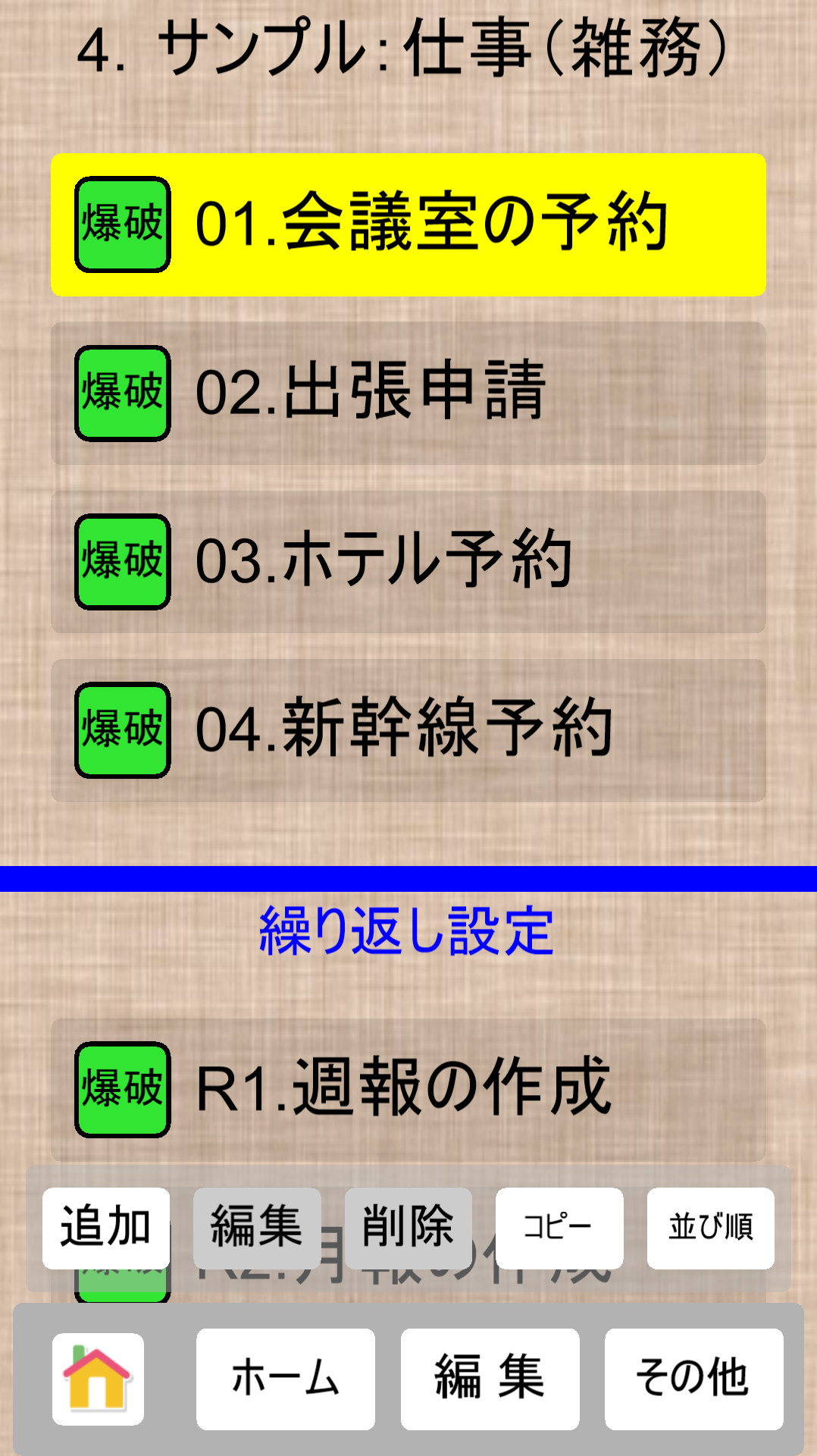Open the その他 menu
Viewport: 817px width, 1456px height.
[x=693, y=1379]
